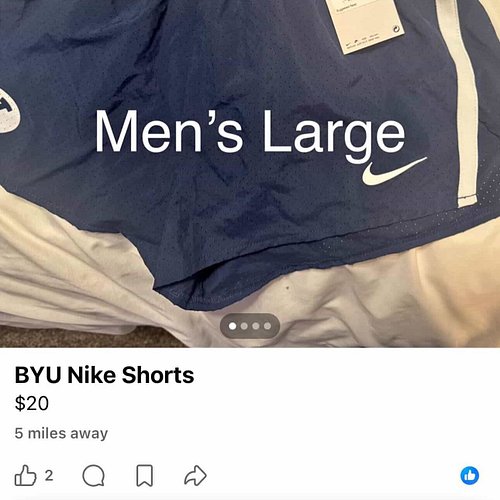The width and height of the screenshot is (500, 500).
Task: Open the Men's Large shorts photo
Action: [250, 173]
